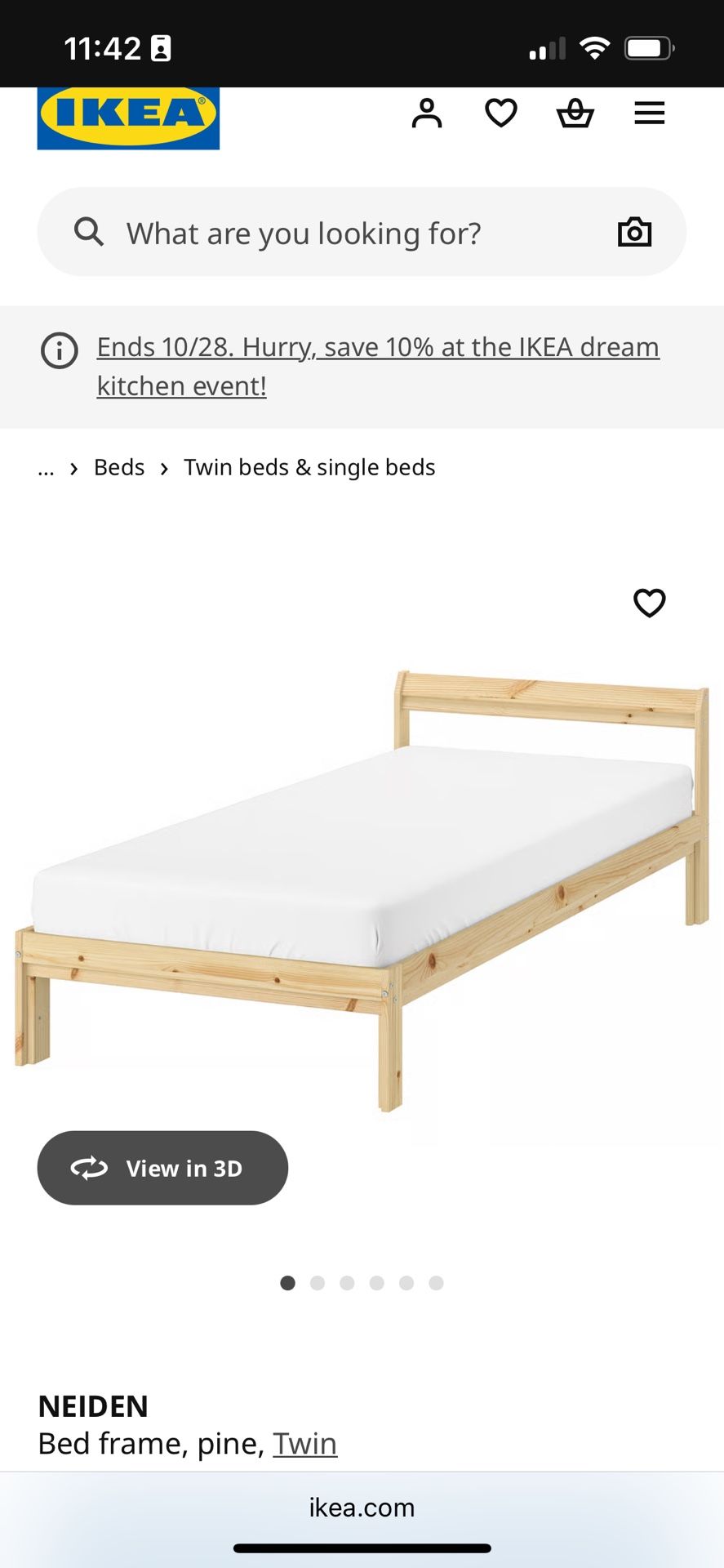Open the hamburger menu icon

pyautogui.click(x=650, y=114)
